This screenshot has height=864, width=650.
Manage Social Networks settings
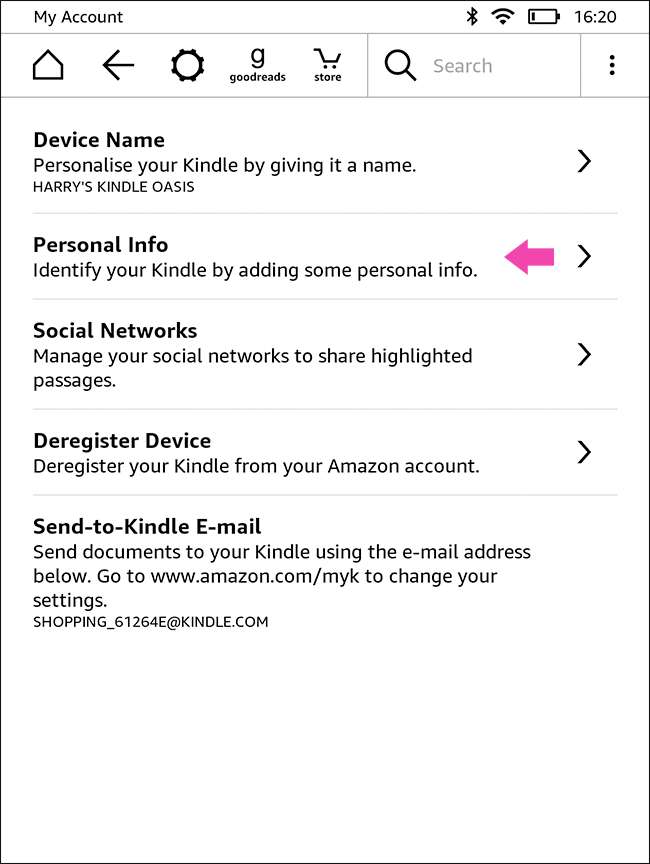[x=324, y=354]
